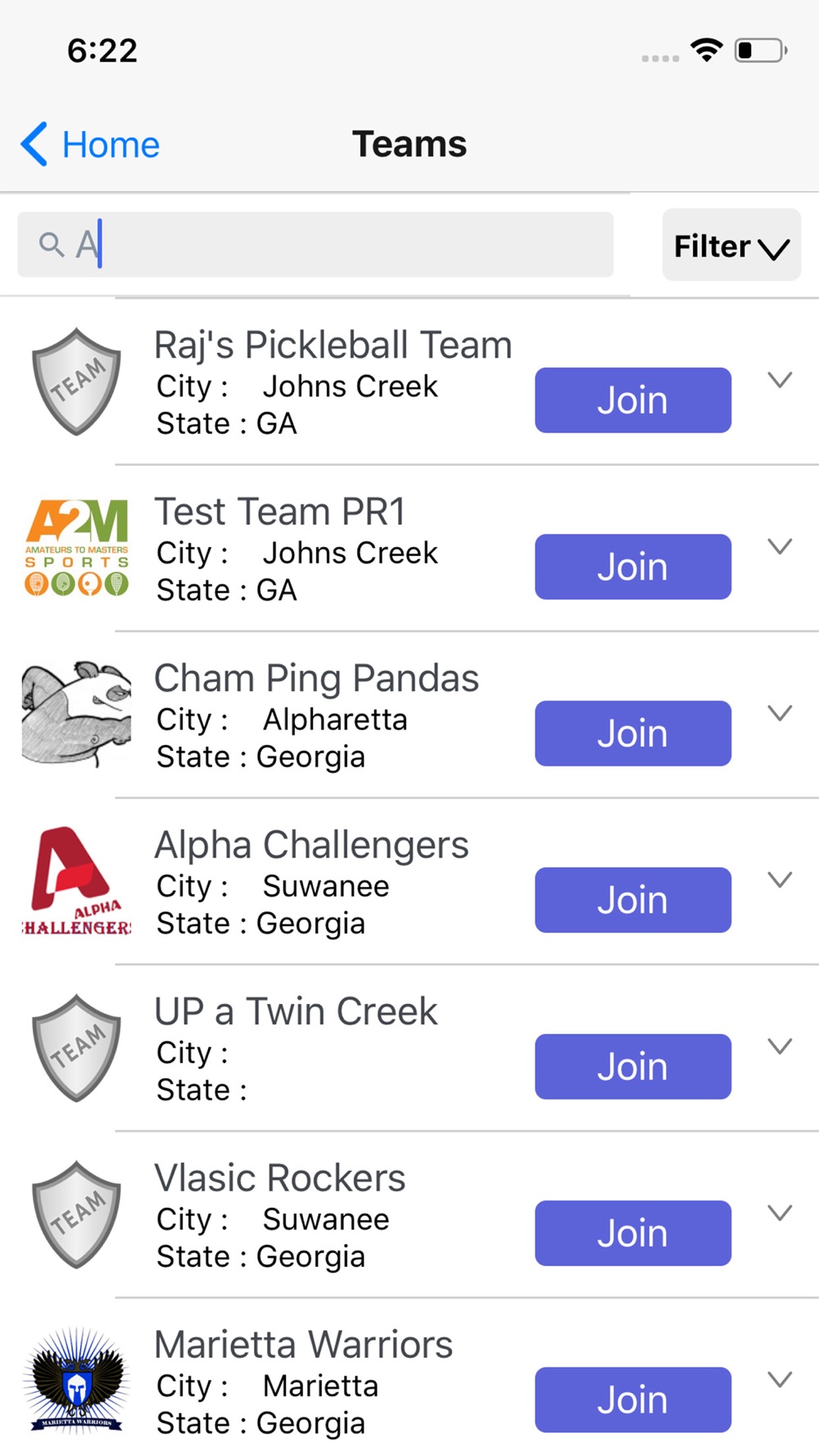Expand Alpha Challengers details
Screen dimensions: 819x1456
coord(780,879)
